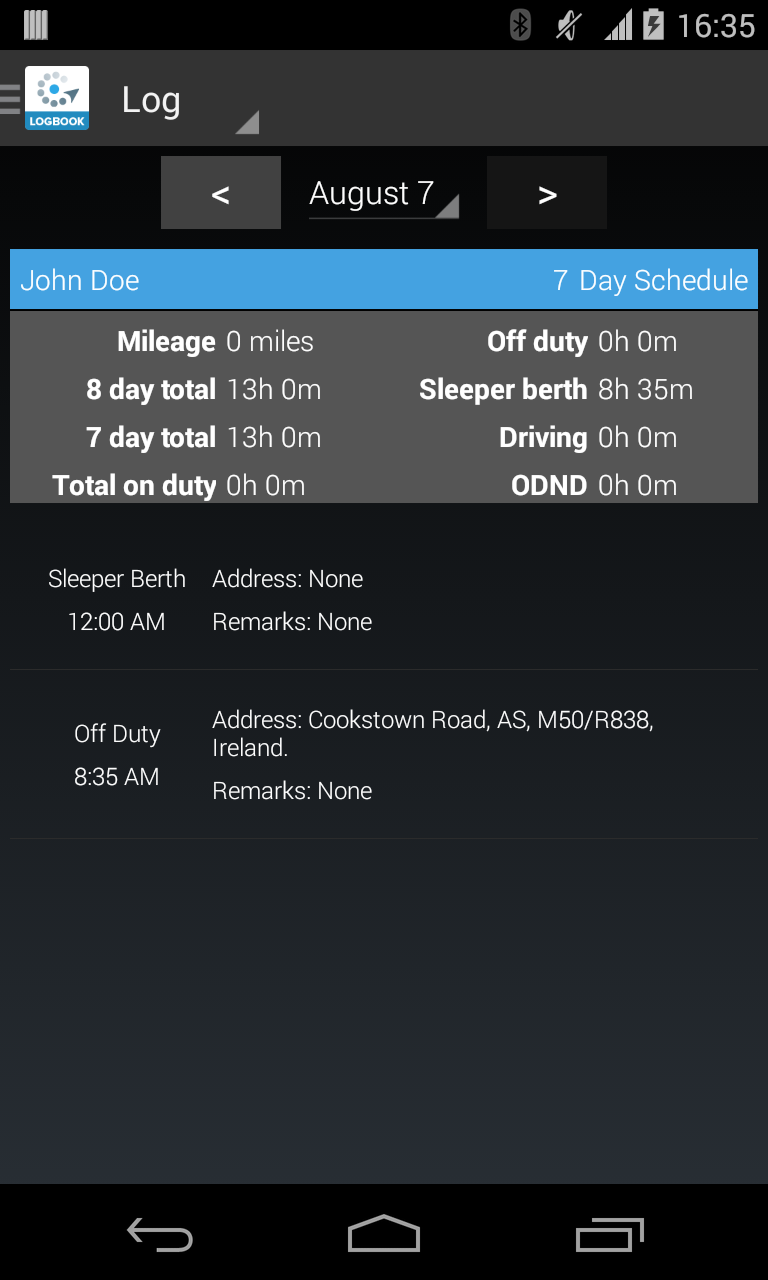The image size is (768, 1280).
Task: Open the Off Duty 8:35 AM entry
Action: coord(384,755)
